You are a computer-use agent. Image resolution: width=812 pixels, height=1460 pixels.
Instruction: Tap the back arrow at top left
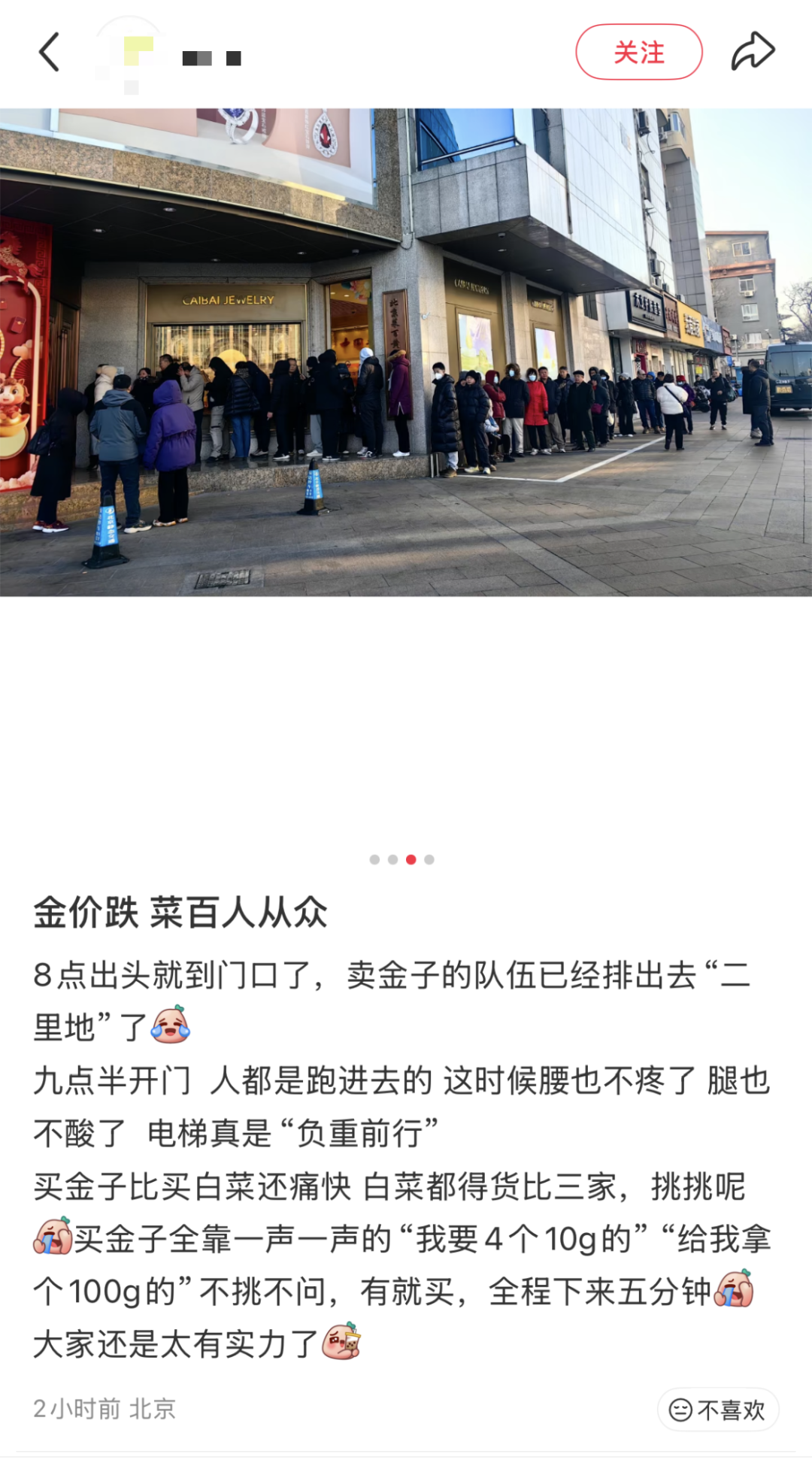(x=50, y=51)
